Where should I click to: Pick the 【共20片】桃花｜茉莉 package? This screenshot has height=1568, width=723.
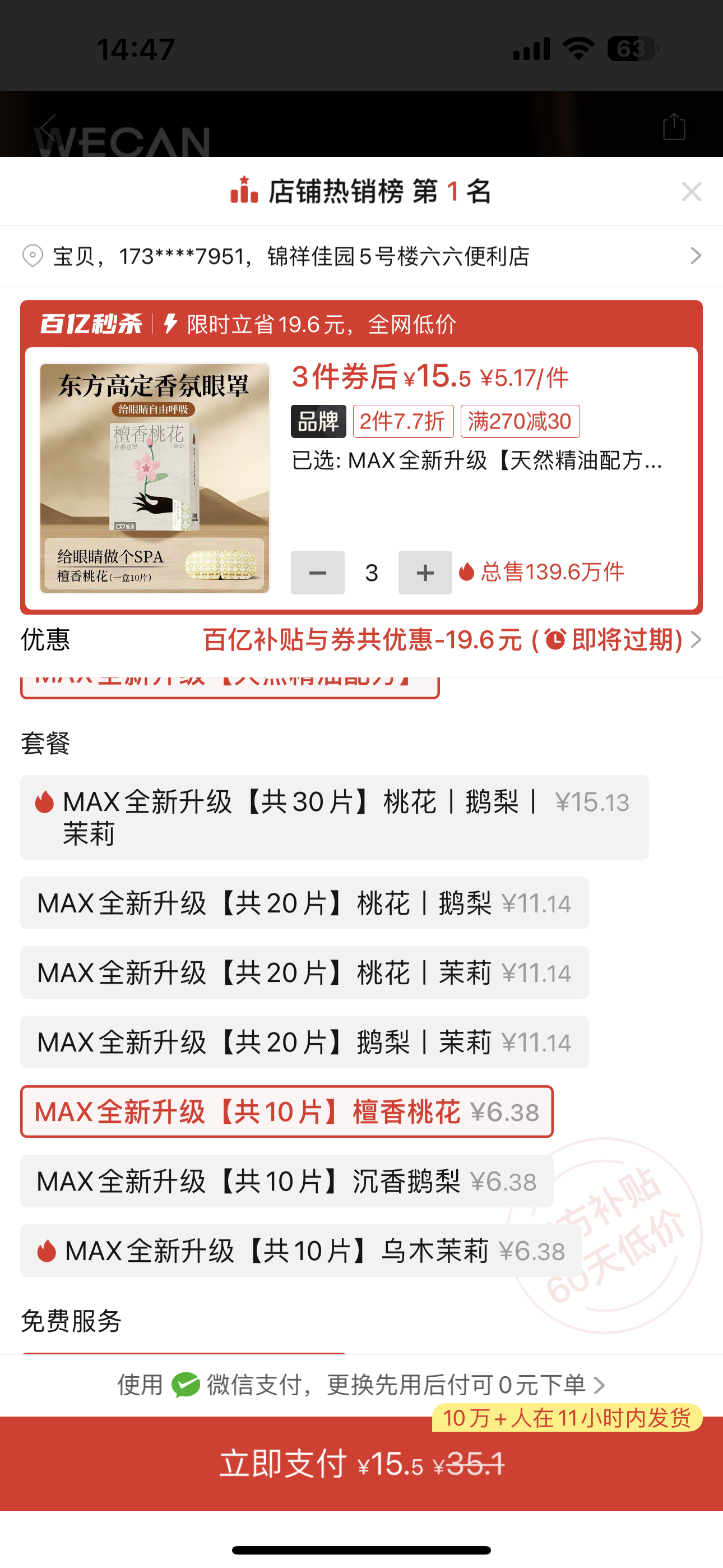[x=304, y=972]
